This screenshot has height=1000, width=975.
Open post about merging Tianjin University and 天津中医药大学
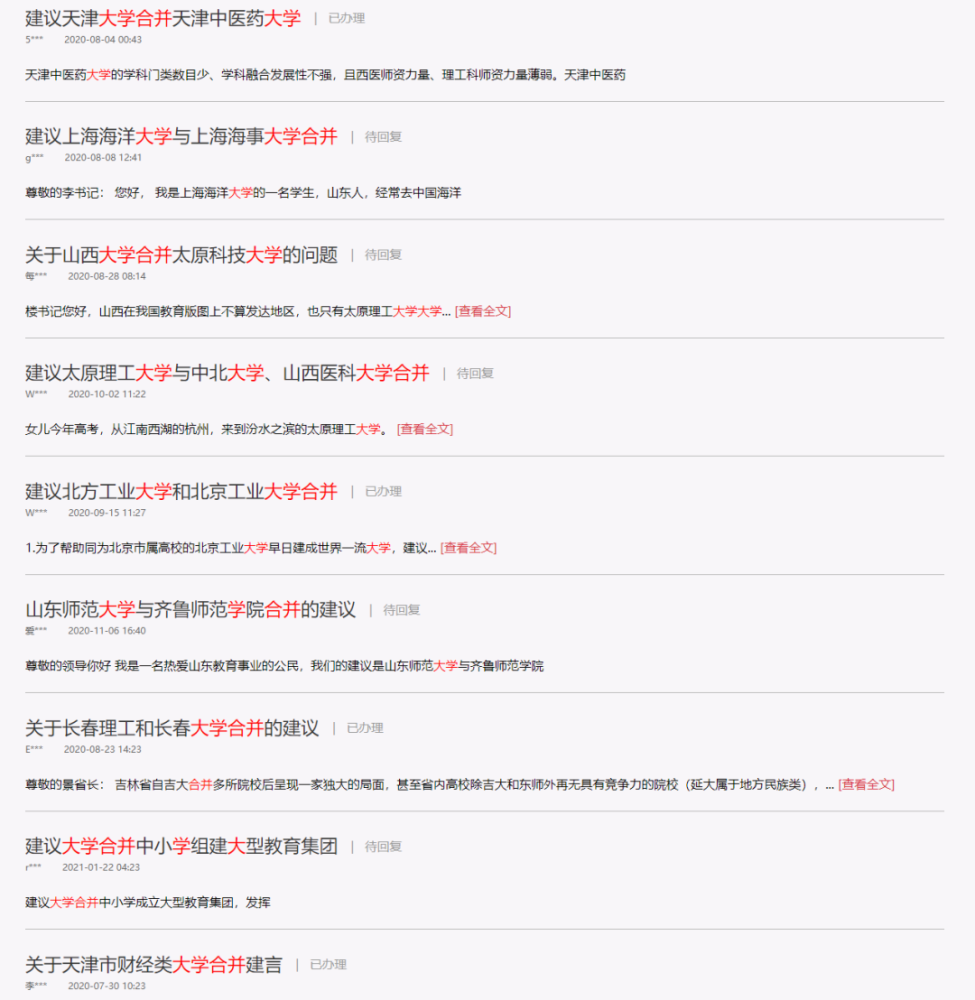point(163,17)
